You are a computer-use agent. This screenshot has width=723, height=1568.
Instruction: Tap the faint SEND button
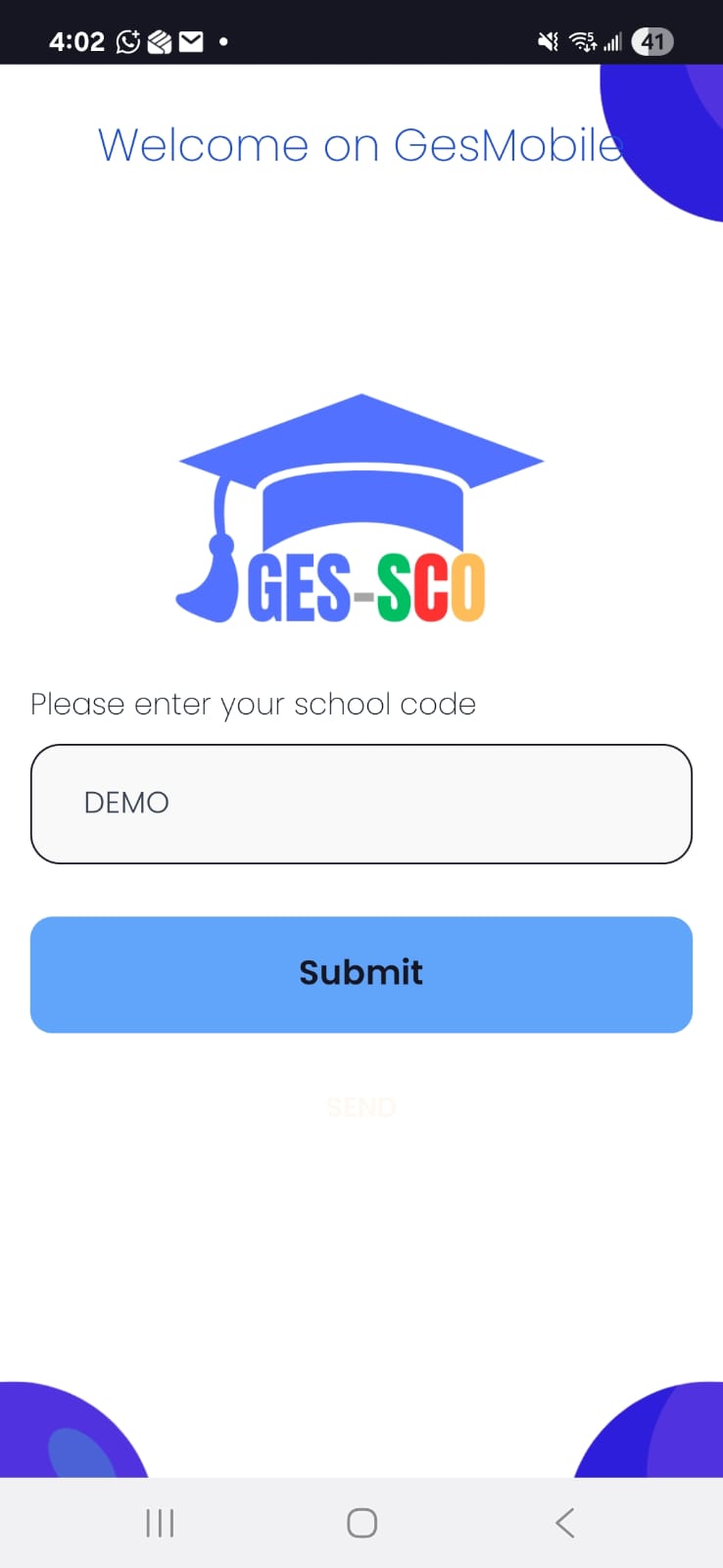point(361,1107)
